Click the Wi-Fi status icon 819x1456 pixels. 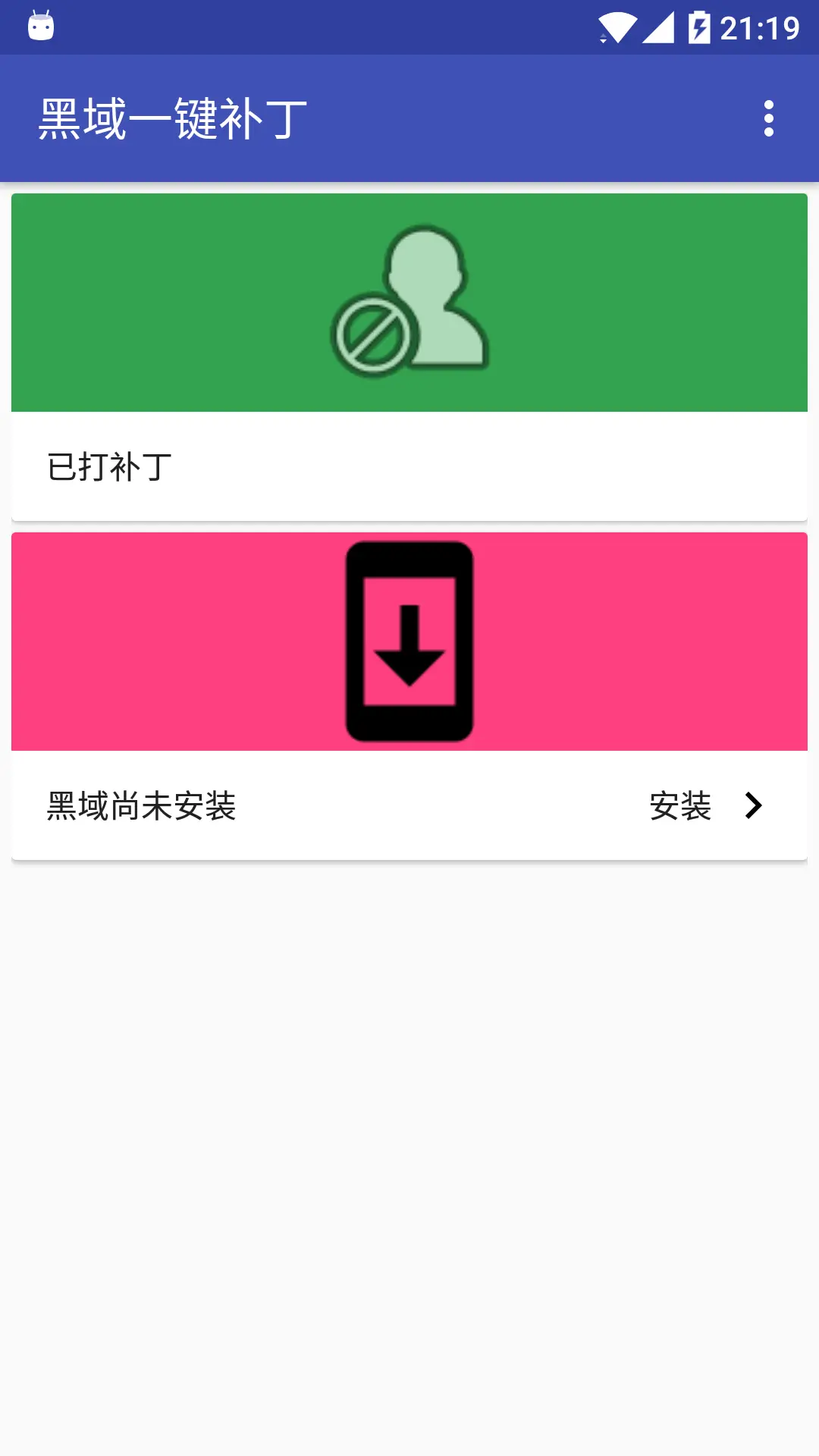coord(617,24)
